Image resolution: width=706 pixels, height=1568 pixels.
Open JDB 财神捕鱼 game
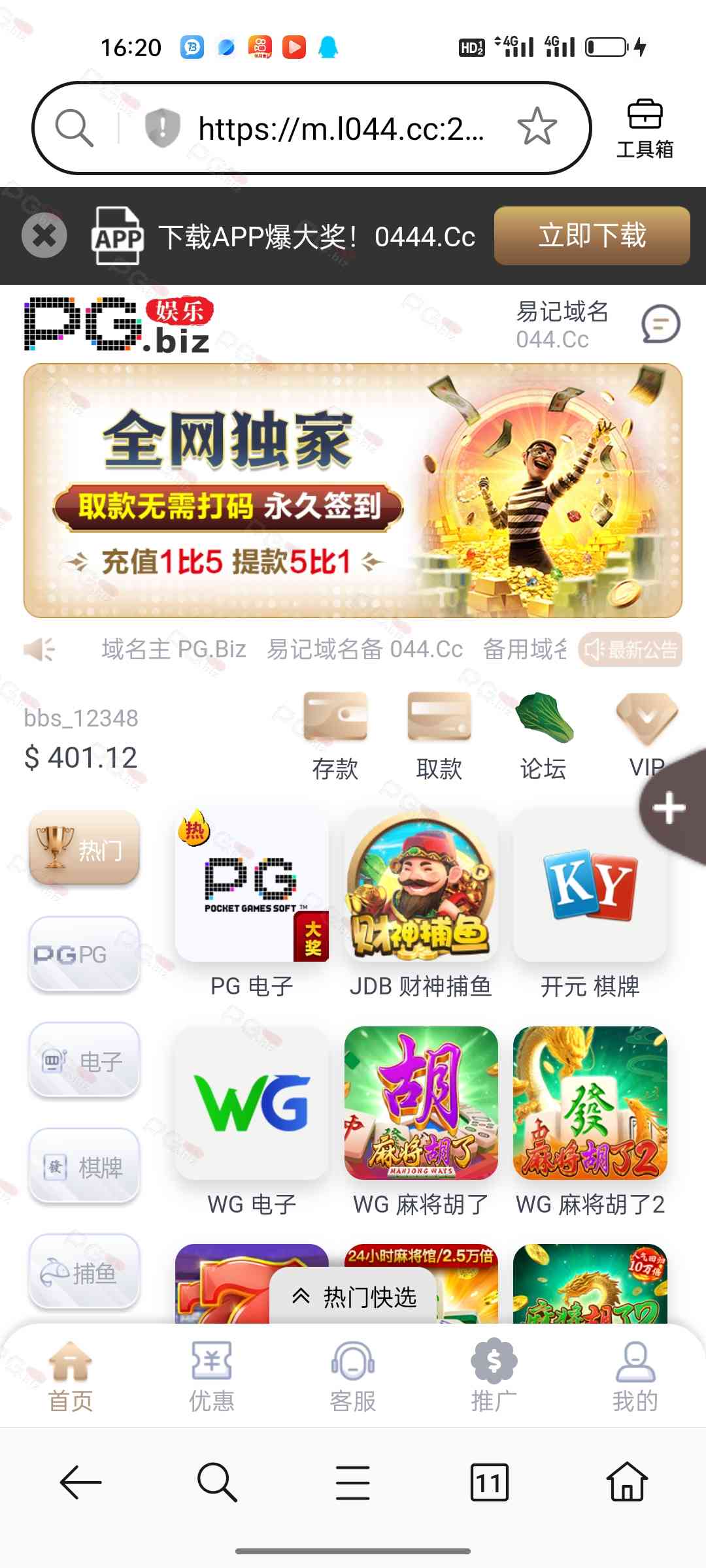point(421,902)
